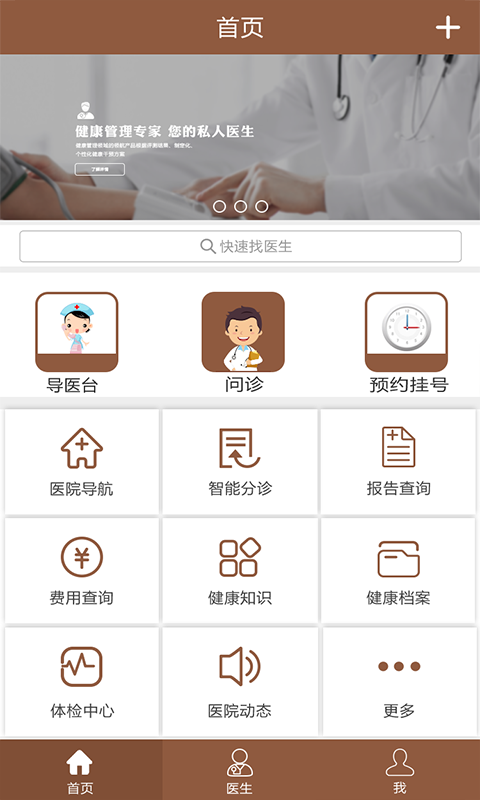Open 体检中心 checkup center
This screenshot has width=480, height=800.
coord(82,682)
